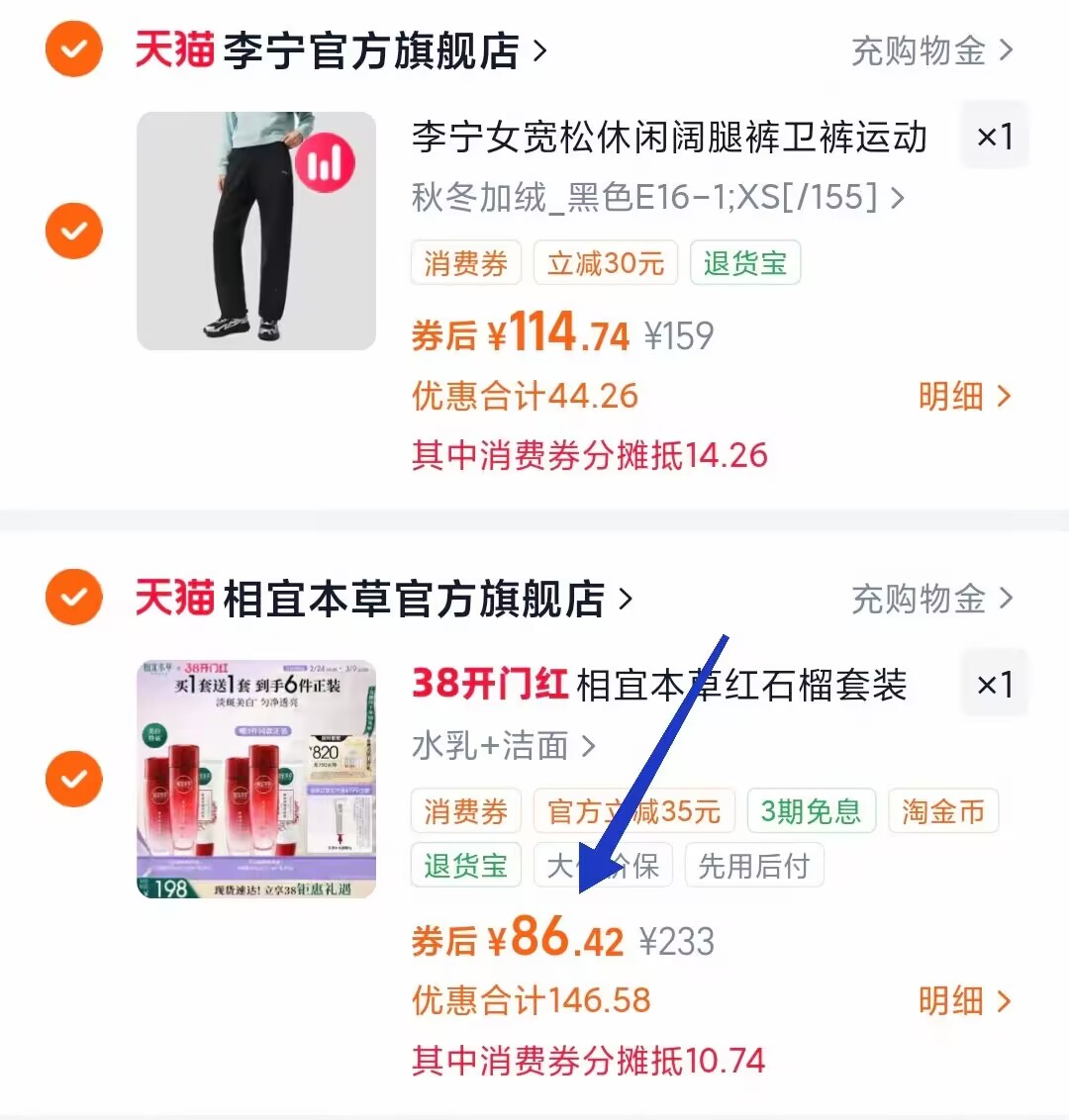Uncheck the 李宁官方旗舰店 store checkbox
This screenshot has width=1069, height=1120.
coord(74,48)
